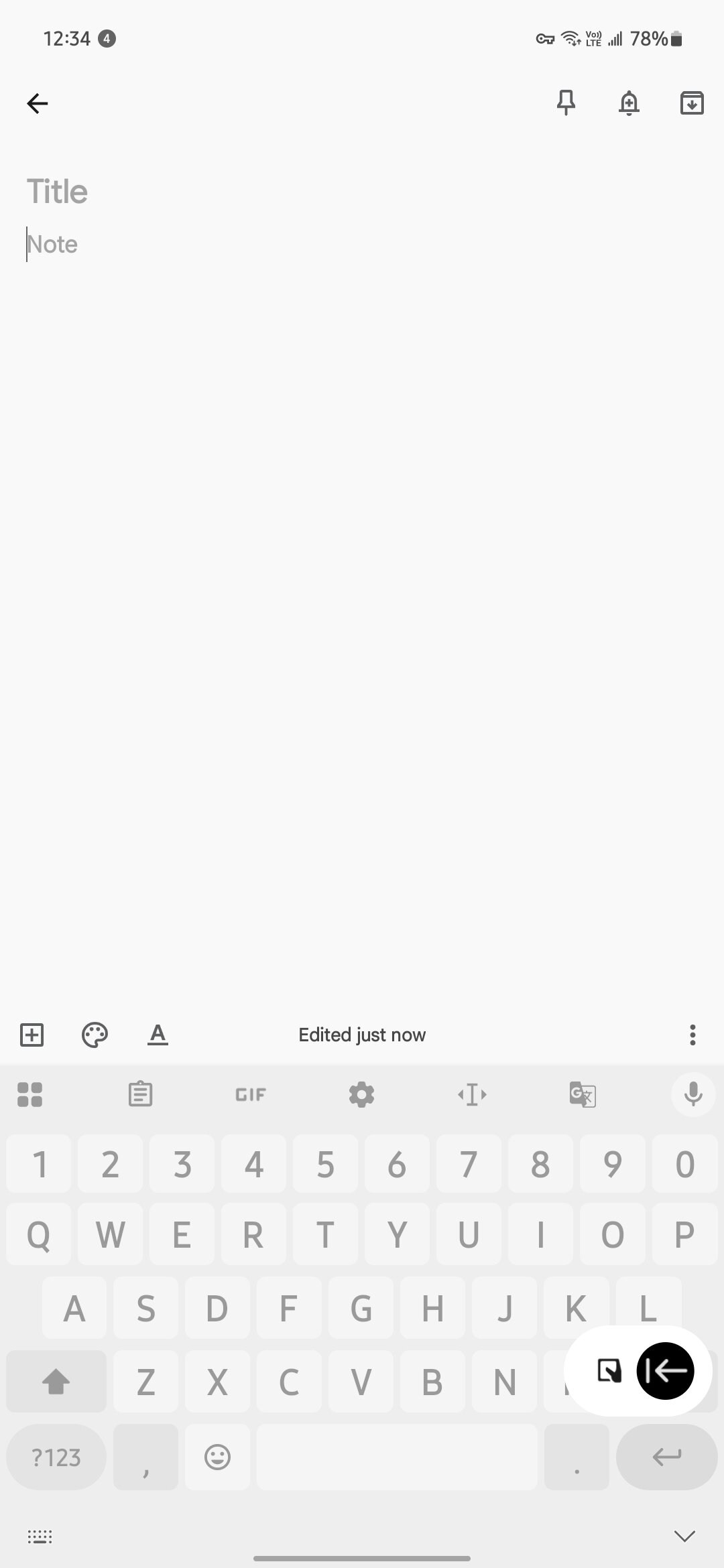Pin this note
Screen dimensions: 724x1568
[x=566, y=103]
